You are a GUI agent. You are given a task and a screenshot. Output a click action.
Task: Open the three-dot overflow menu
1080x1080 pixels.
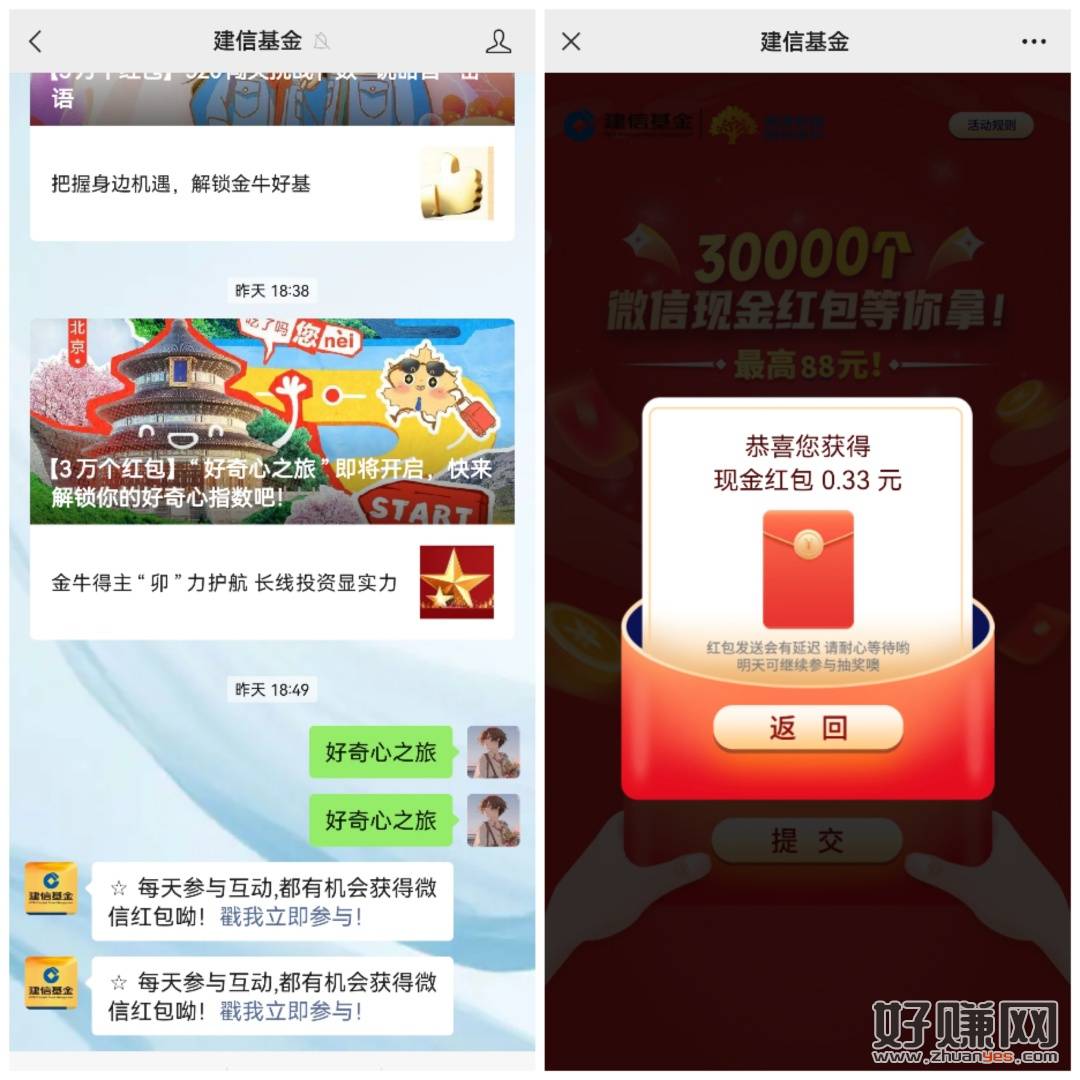pyautogui.click(x=1033, y=41)
